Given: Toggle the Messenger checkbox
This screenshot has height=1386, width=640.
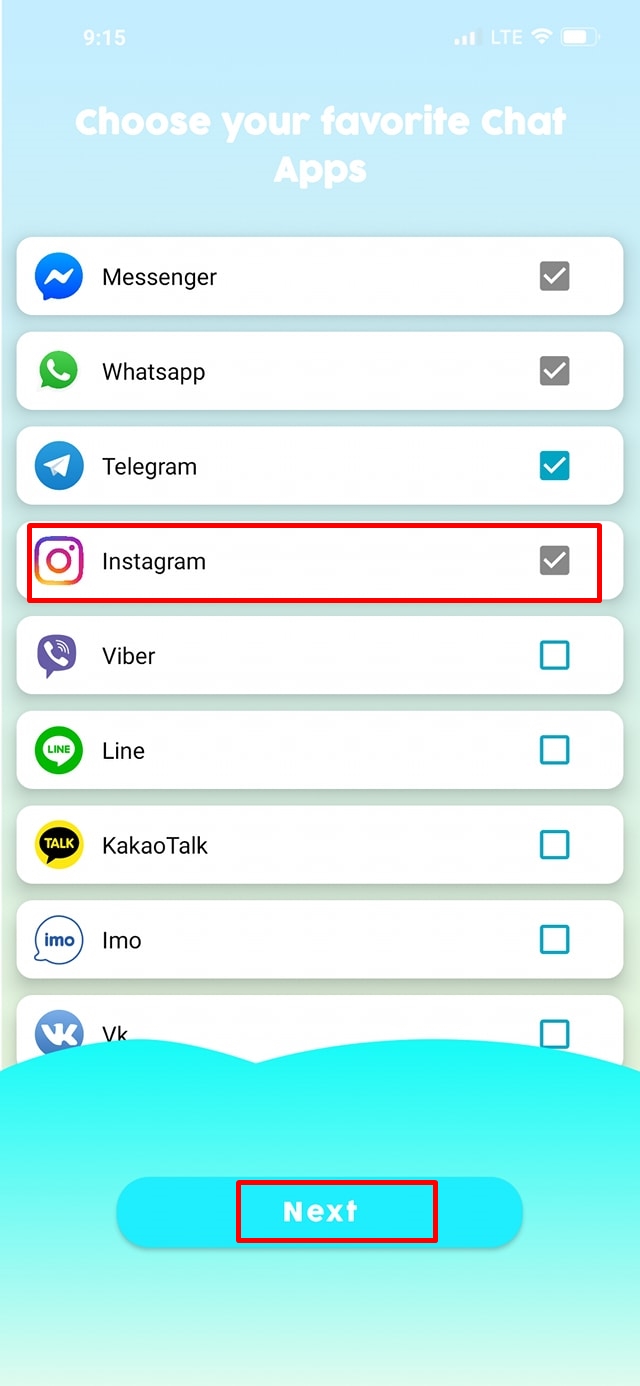Looking at the screenshot, I should pyautogui.click(x=554, y=276).
